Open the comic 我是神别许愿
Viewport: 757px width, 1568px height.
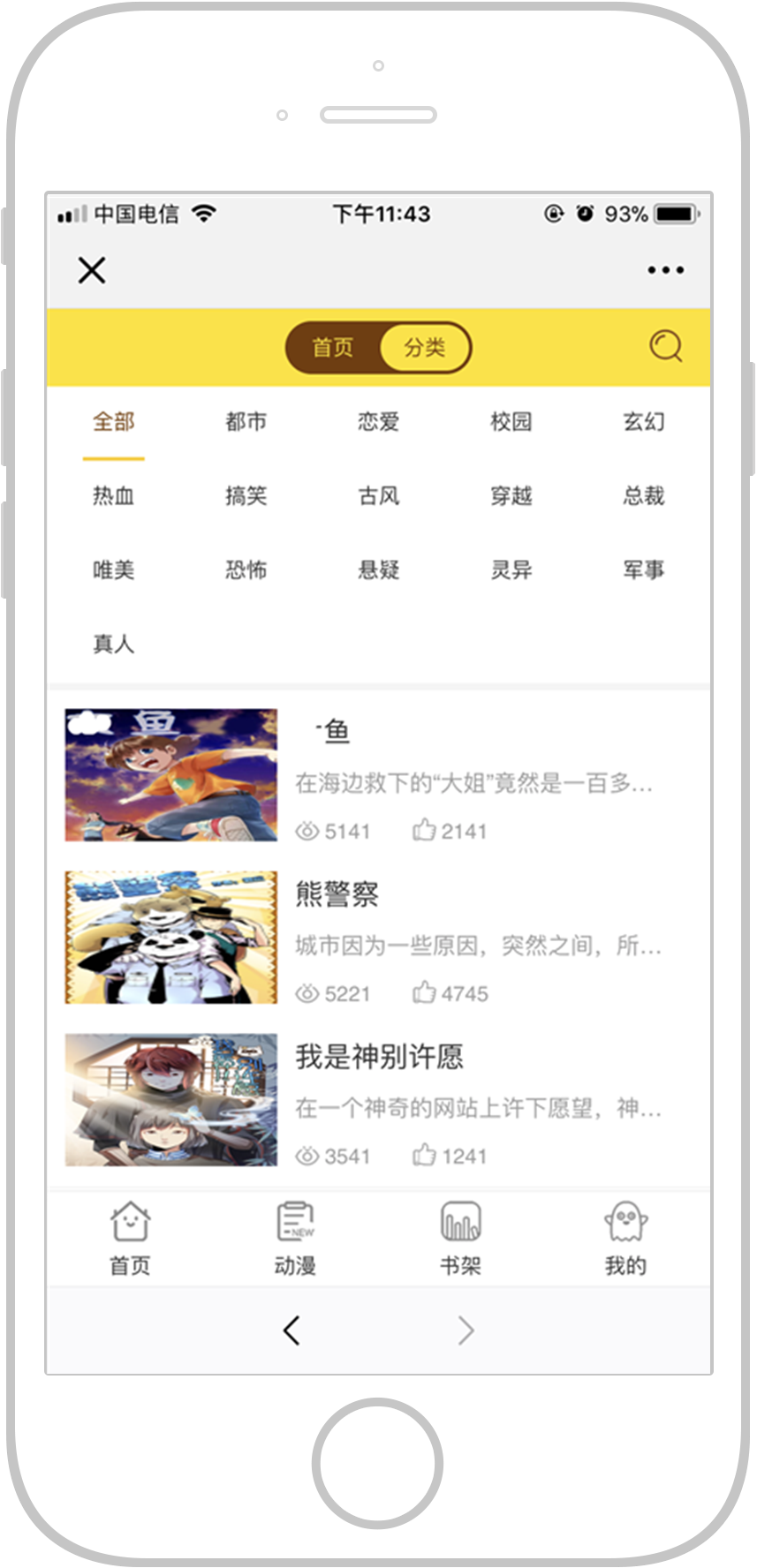click(x=379, y=1057)
